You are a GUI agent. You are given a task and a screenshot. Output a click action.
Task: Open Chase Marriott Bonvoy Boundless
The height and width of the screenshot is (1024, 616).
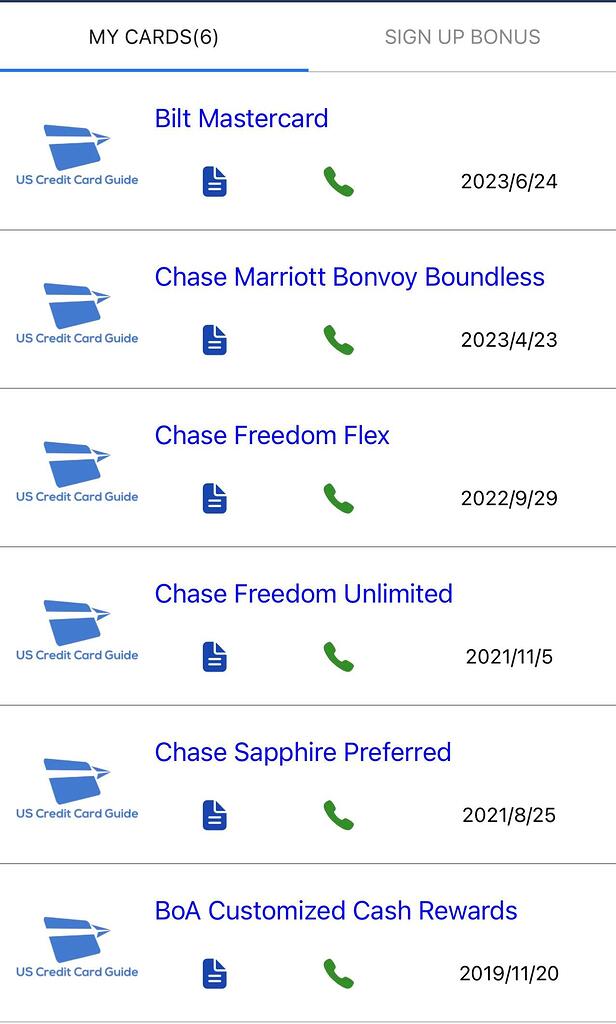coord(349,277)
